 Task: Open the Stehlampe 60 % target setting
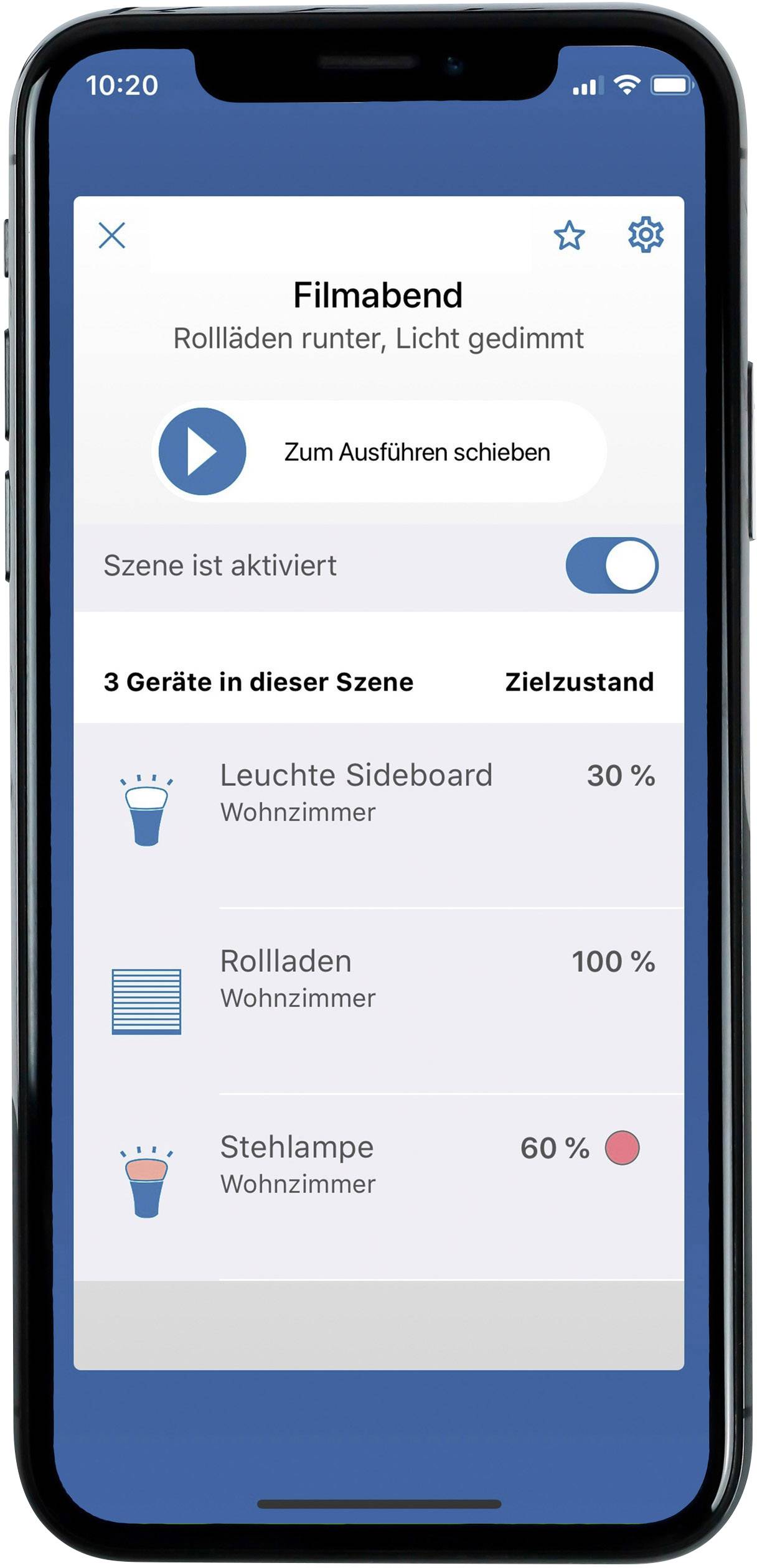(x=556, y=1148)
